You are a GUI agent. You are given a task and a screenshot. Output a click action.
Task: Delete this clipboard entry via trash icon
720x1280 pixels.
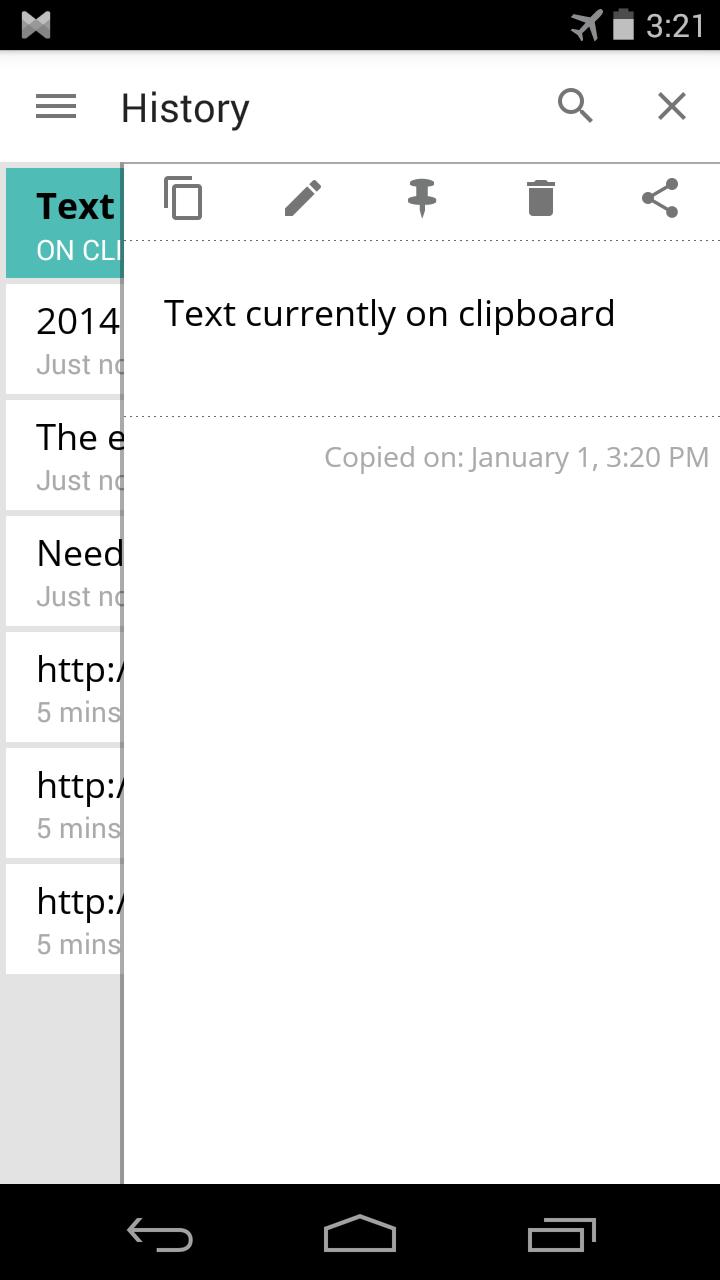click(540, 198)
